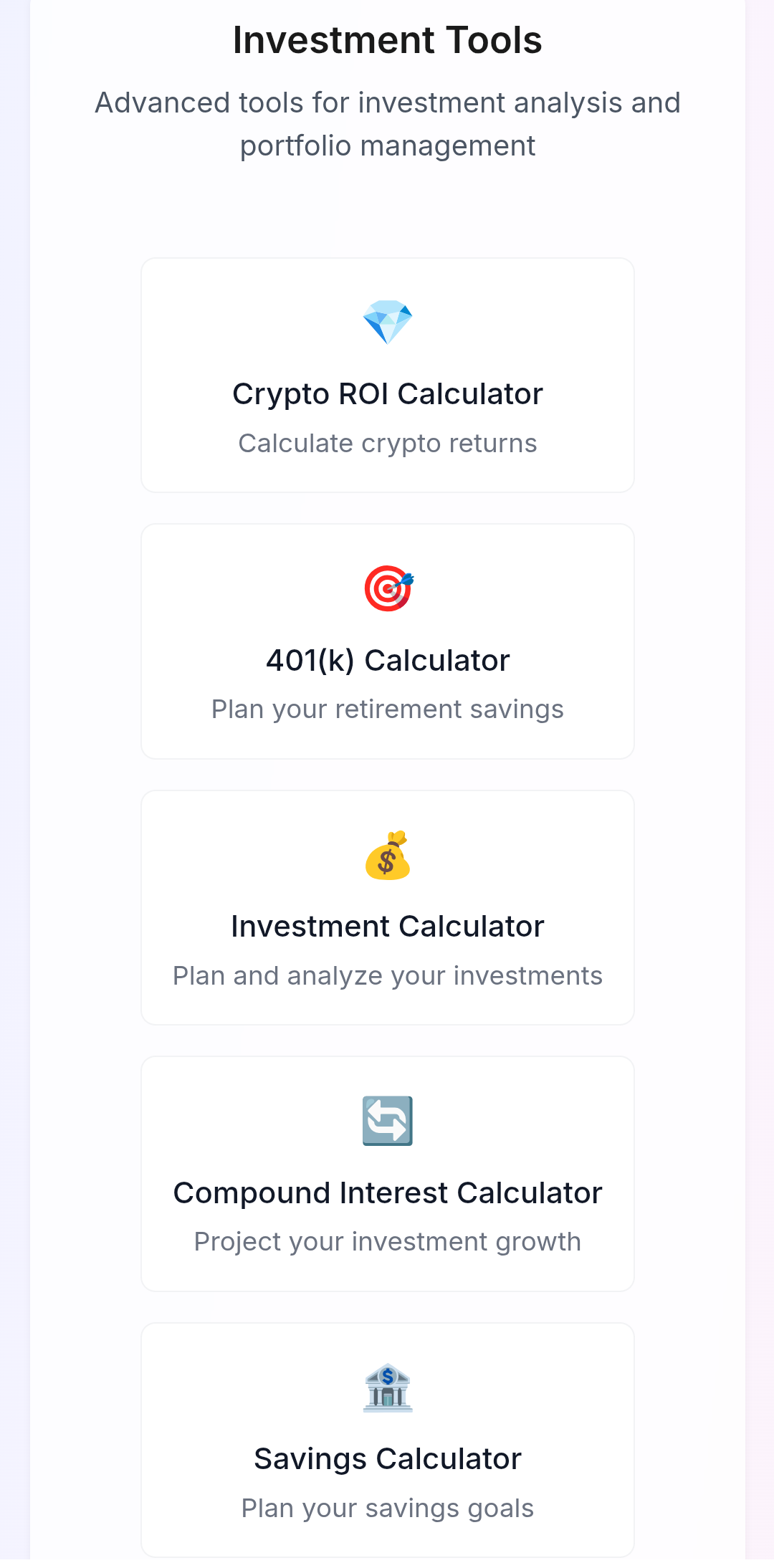Open the Compound Interest Calculator

[387, 1192]
